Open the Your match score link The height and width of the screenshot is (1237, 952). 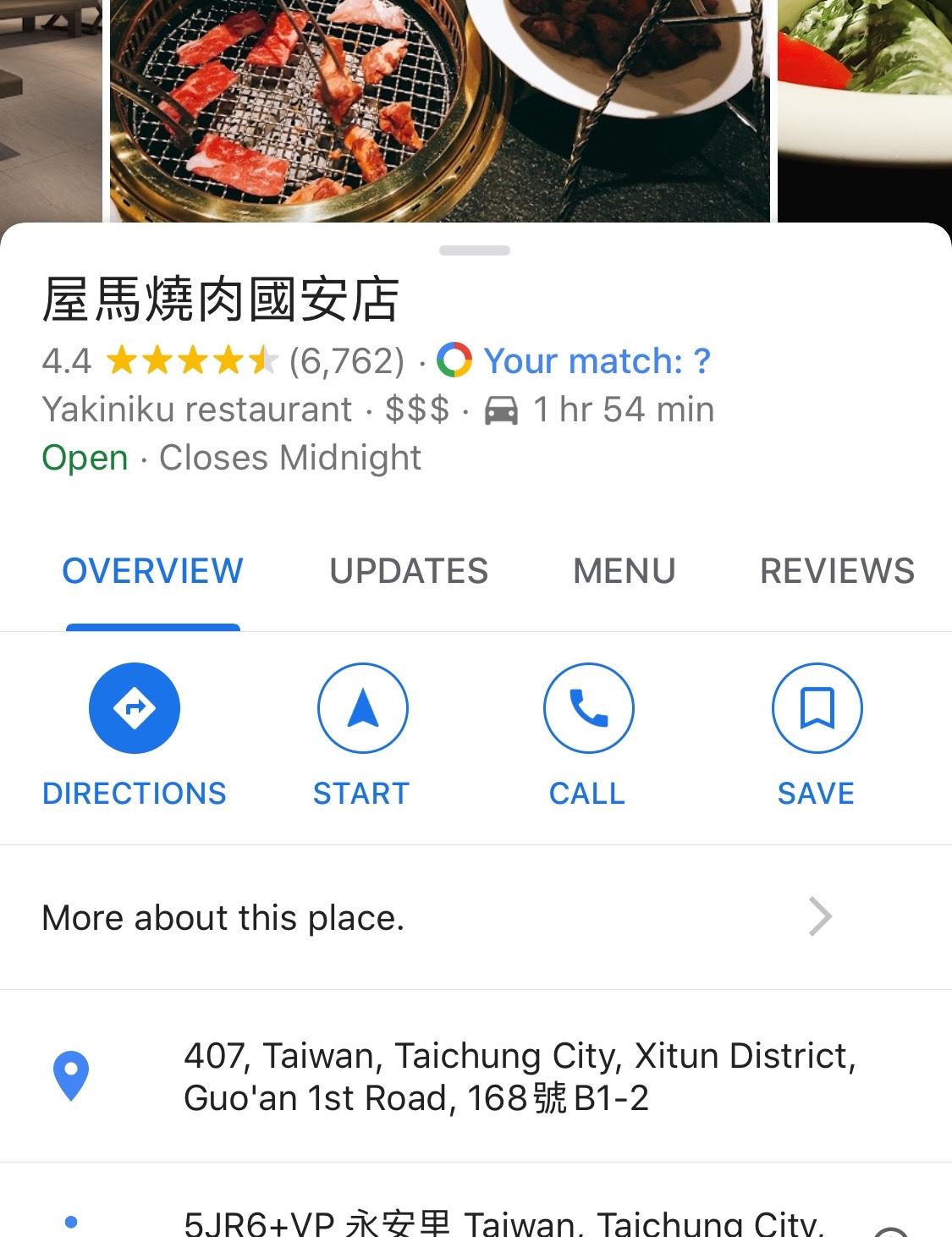click(596, 361)
